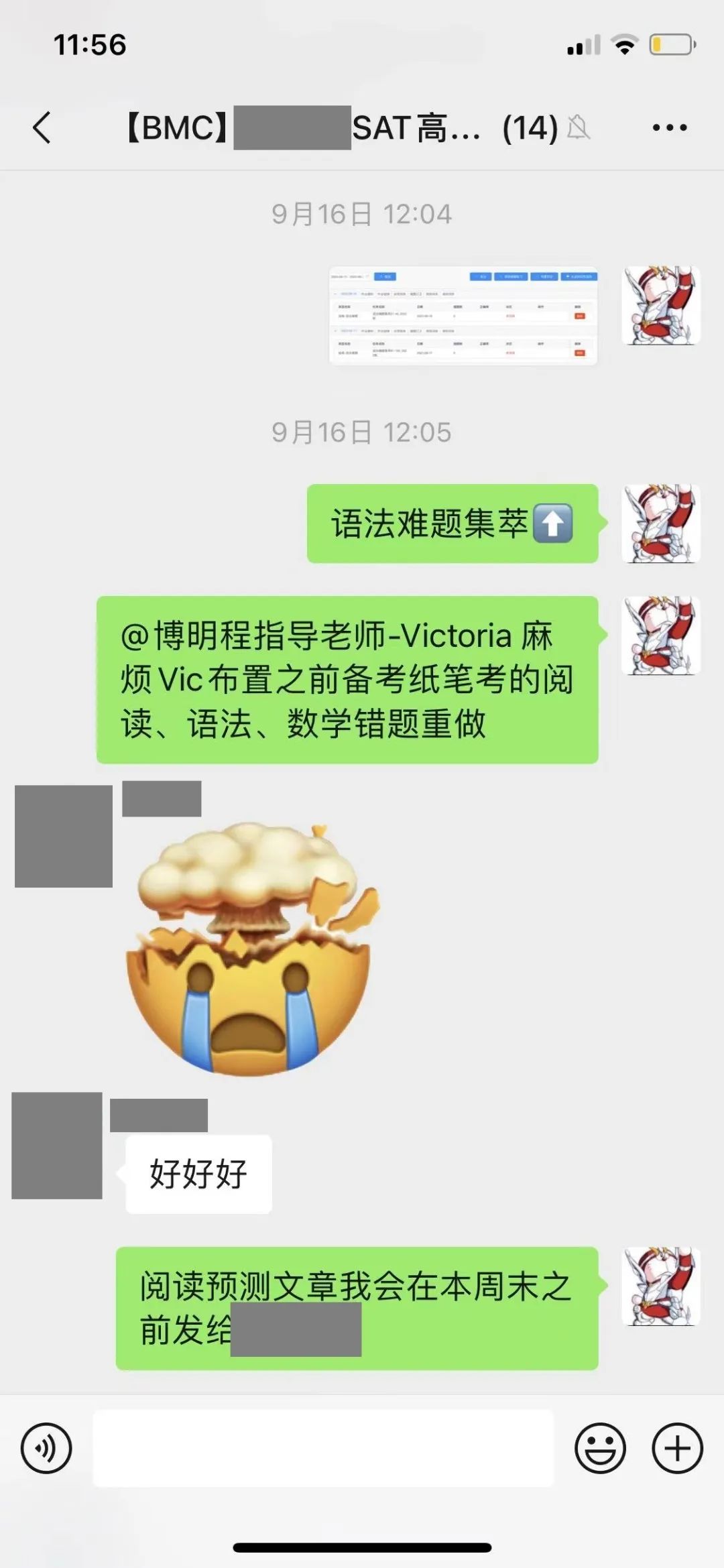Open the group chat details menu

tap(670, 127)
